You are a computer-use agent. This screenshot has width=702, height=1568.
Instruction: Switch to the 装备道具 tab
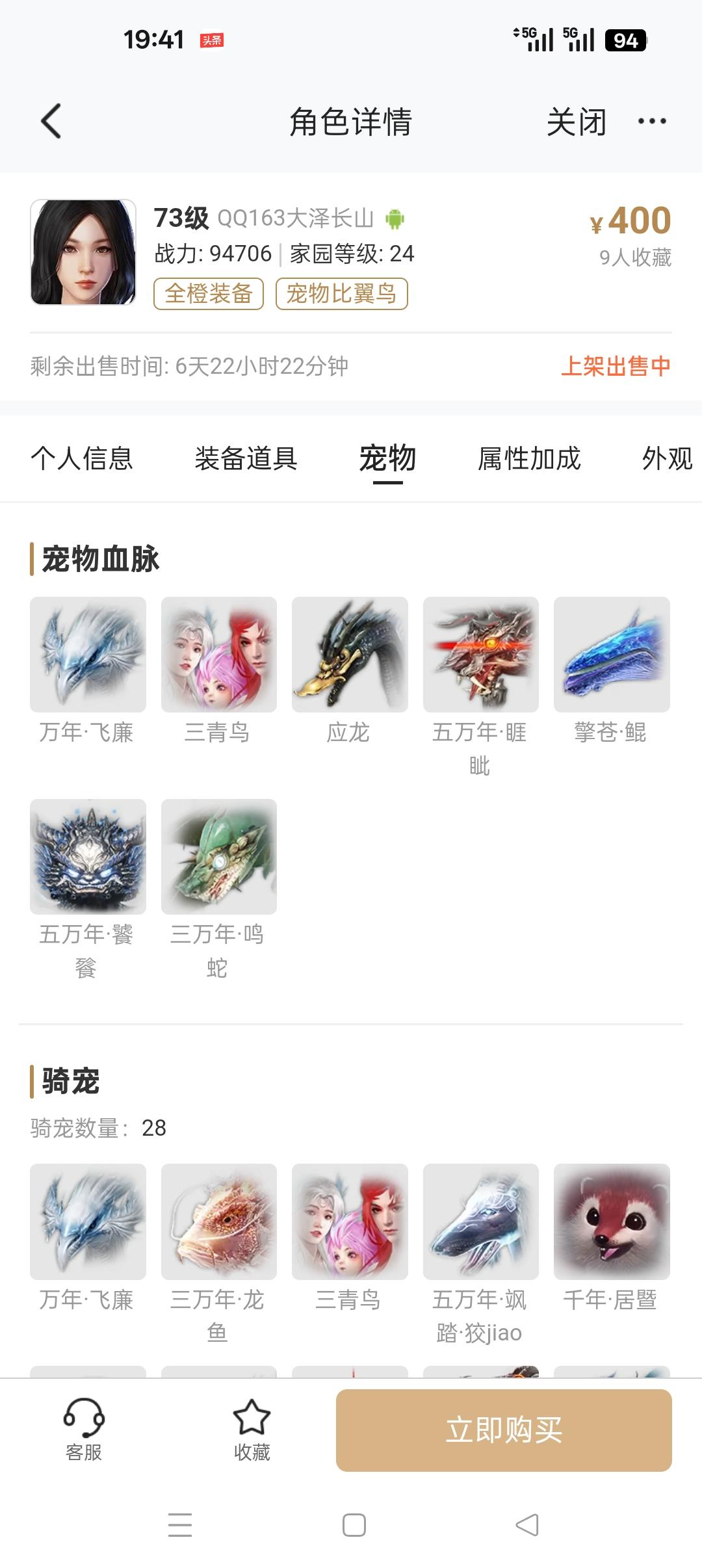tap(246, 458)
